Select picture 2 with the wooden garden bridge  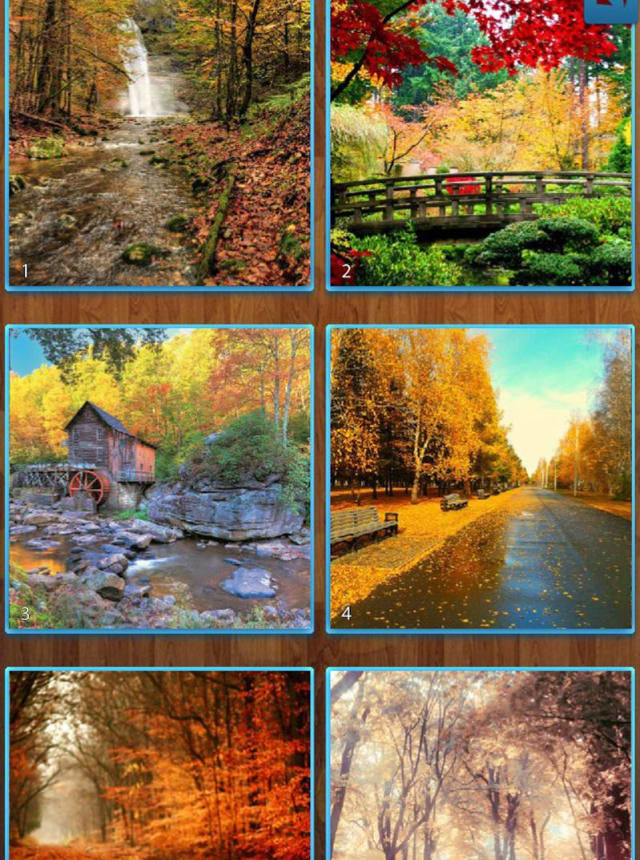[x=481, y=145]
